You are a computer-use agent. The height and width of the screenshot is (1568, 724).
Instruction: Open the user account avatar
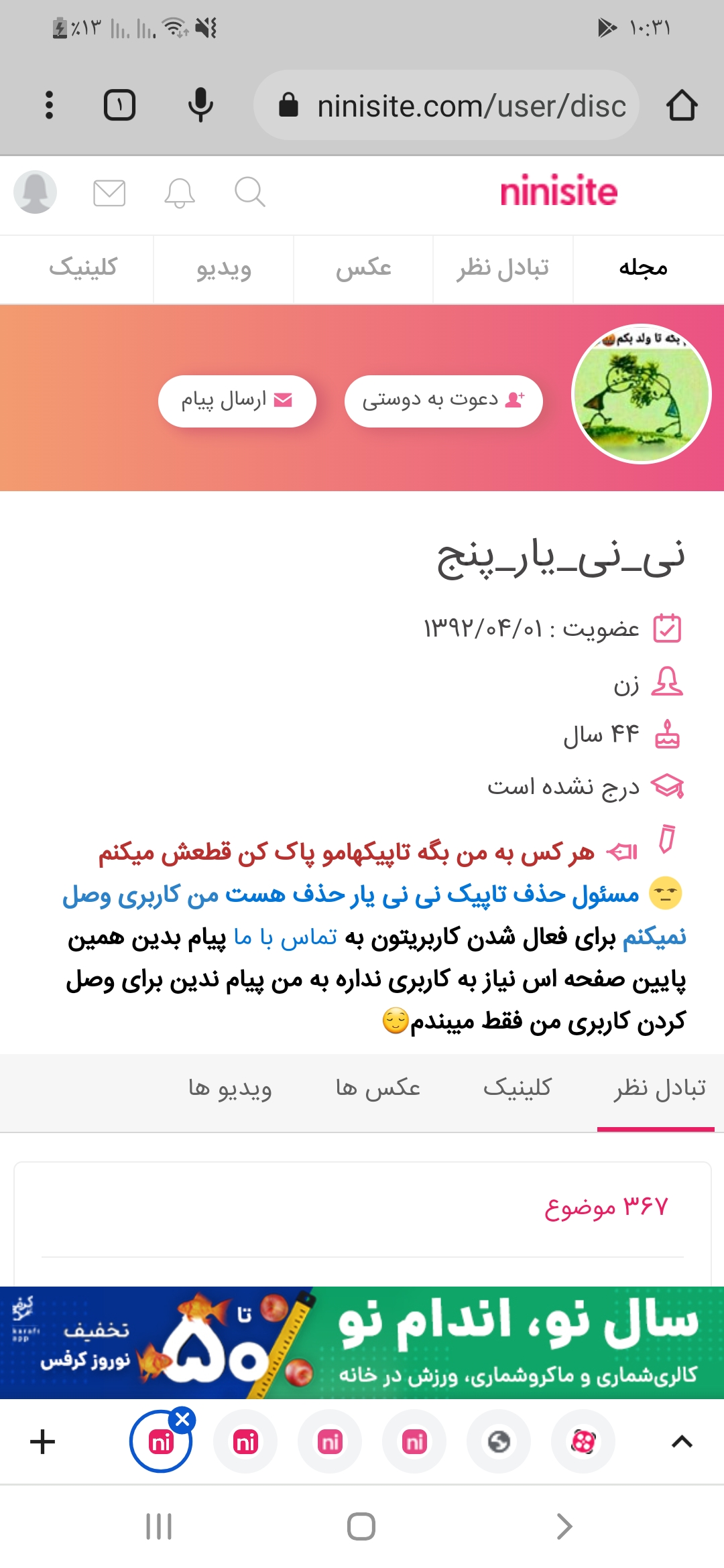[x=35, y=192]
